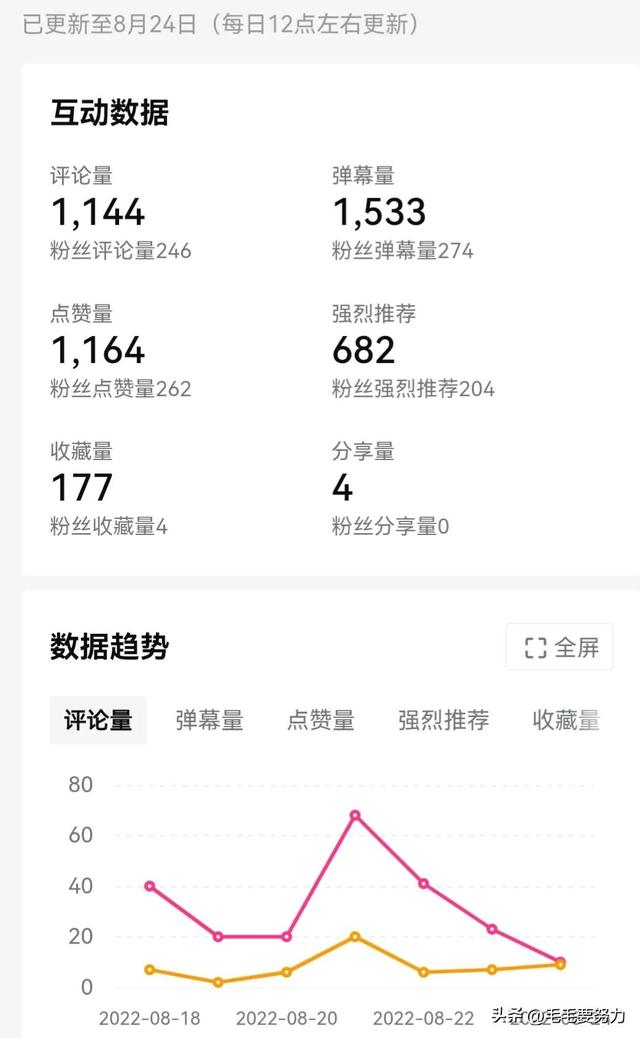Show the 强烈推荐 trend tab
Viewport: 640px width, 1038px height.
(x=443, y=720)
